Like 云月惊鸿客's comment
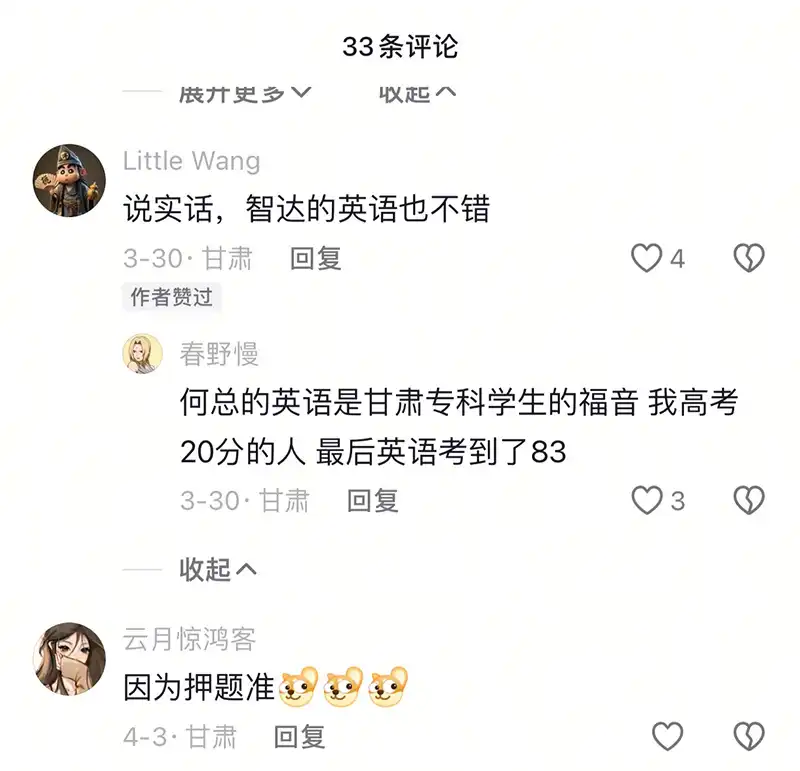Image resolution: width=800 pixels, height=771 pixels. [x=668, y=737]
